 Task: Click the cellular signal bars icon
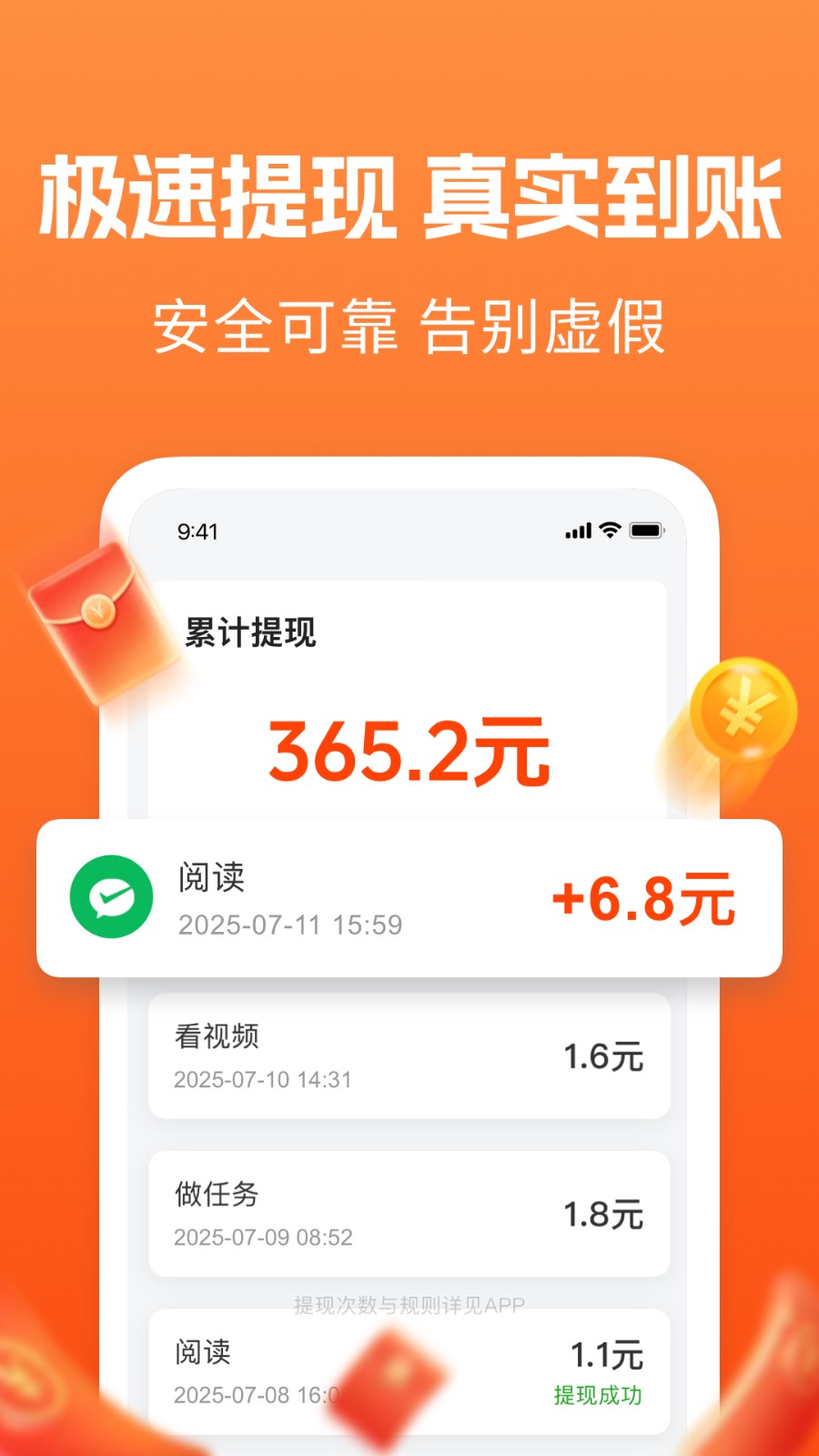point(579,529)
